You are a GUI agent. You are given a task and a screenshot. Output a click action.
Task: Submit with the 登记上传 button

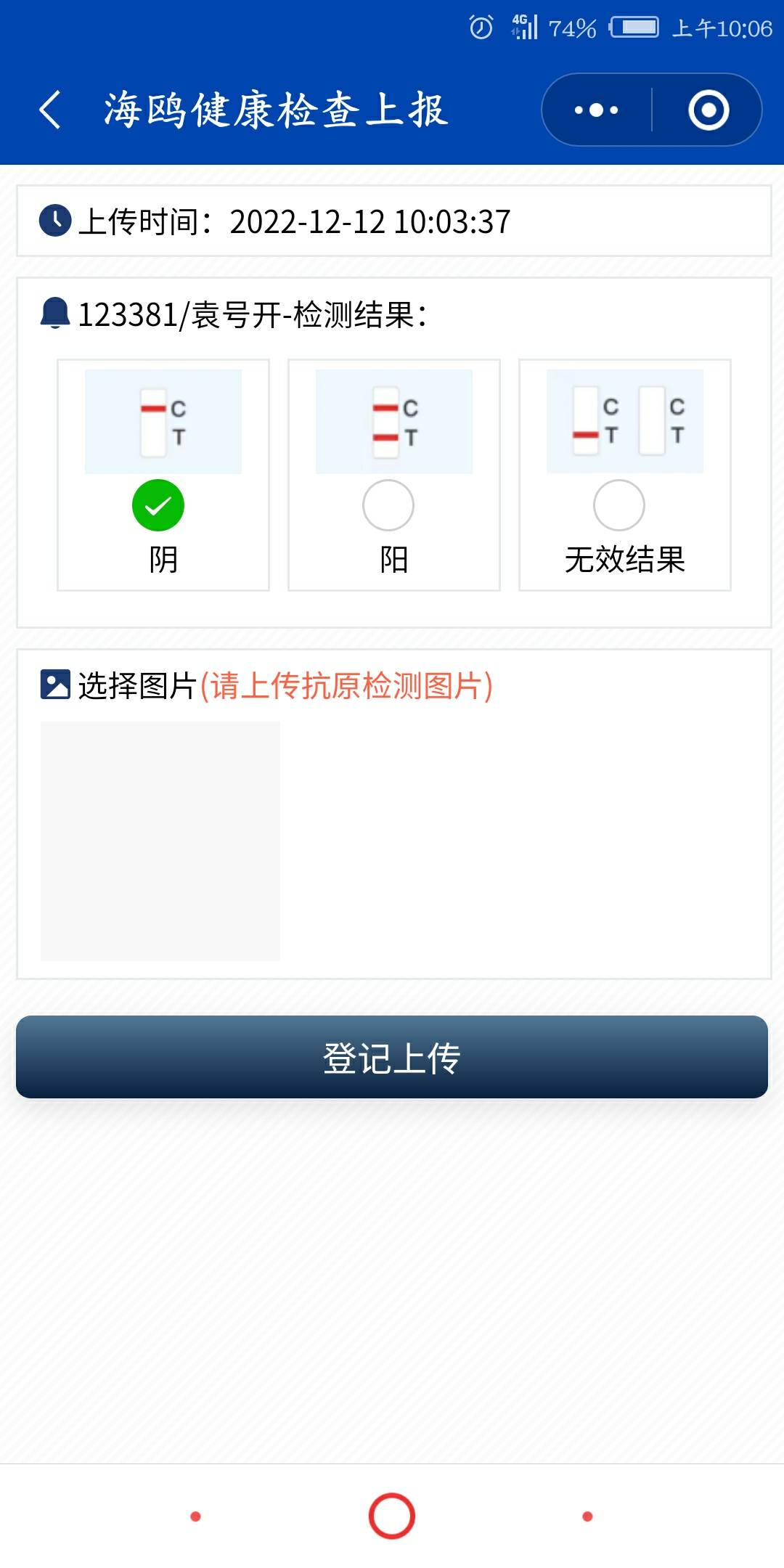pyautogui.click(x=392, y=1057)
